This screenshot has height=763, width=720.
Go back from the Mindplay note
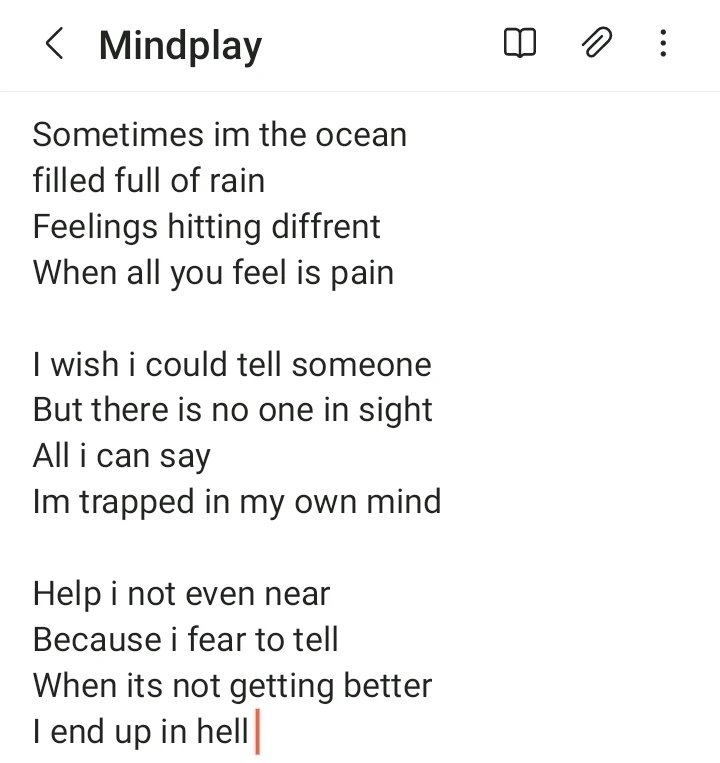coord(55,44)
